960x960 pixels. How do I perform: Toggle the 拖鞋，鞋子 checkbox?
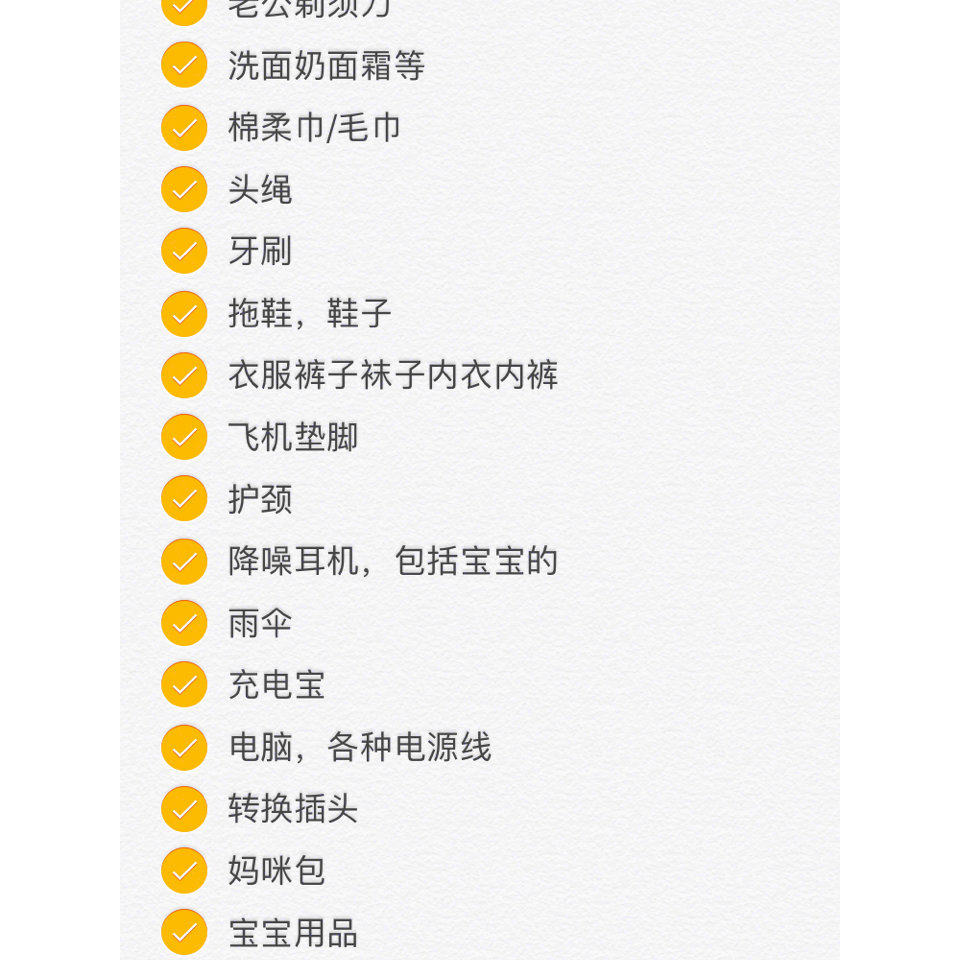click(184, 314)
